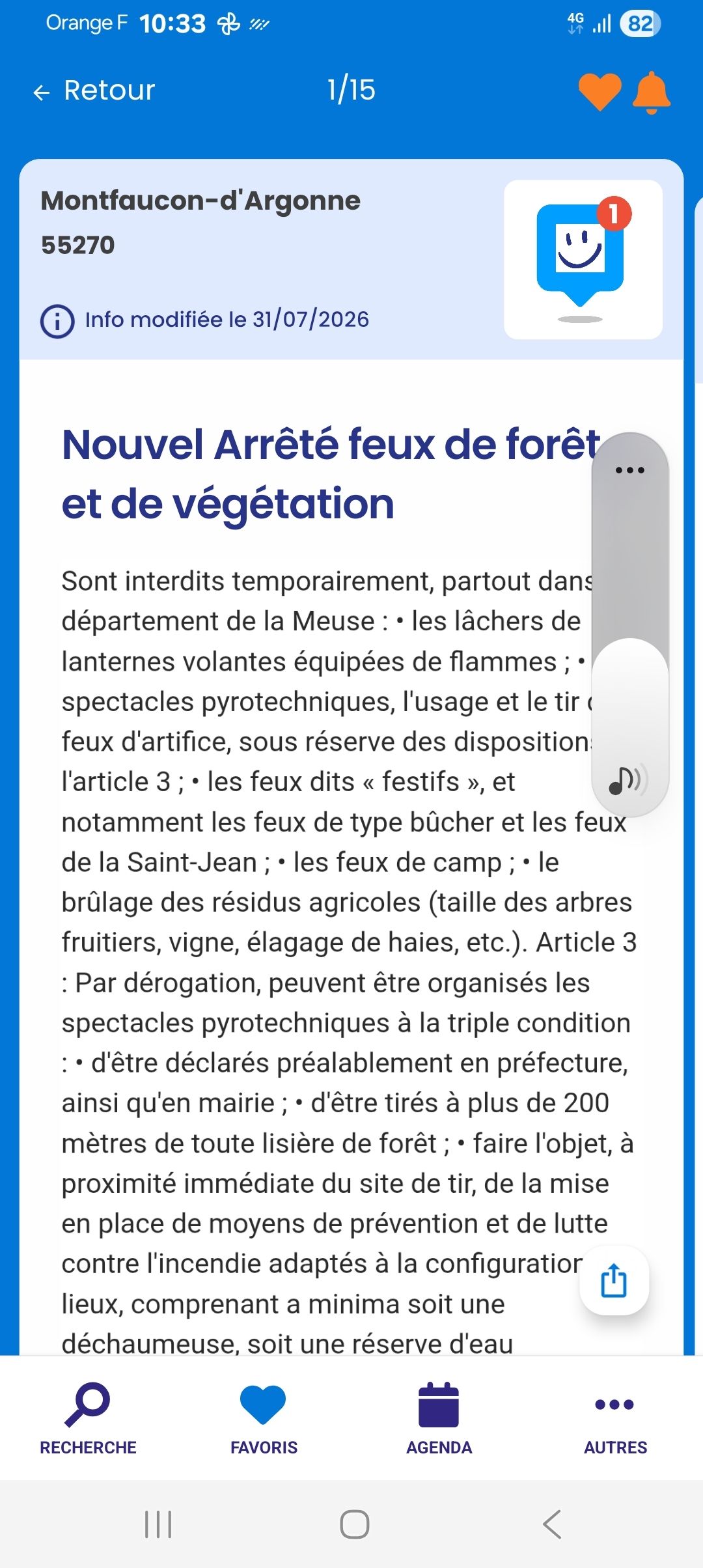Screen dimensions: 703x1568
Task: Tap the info icon beside modification date
Action: 57,321
